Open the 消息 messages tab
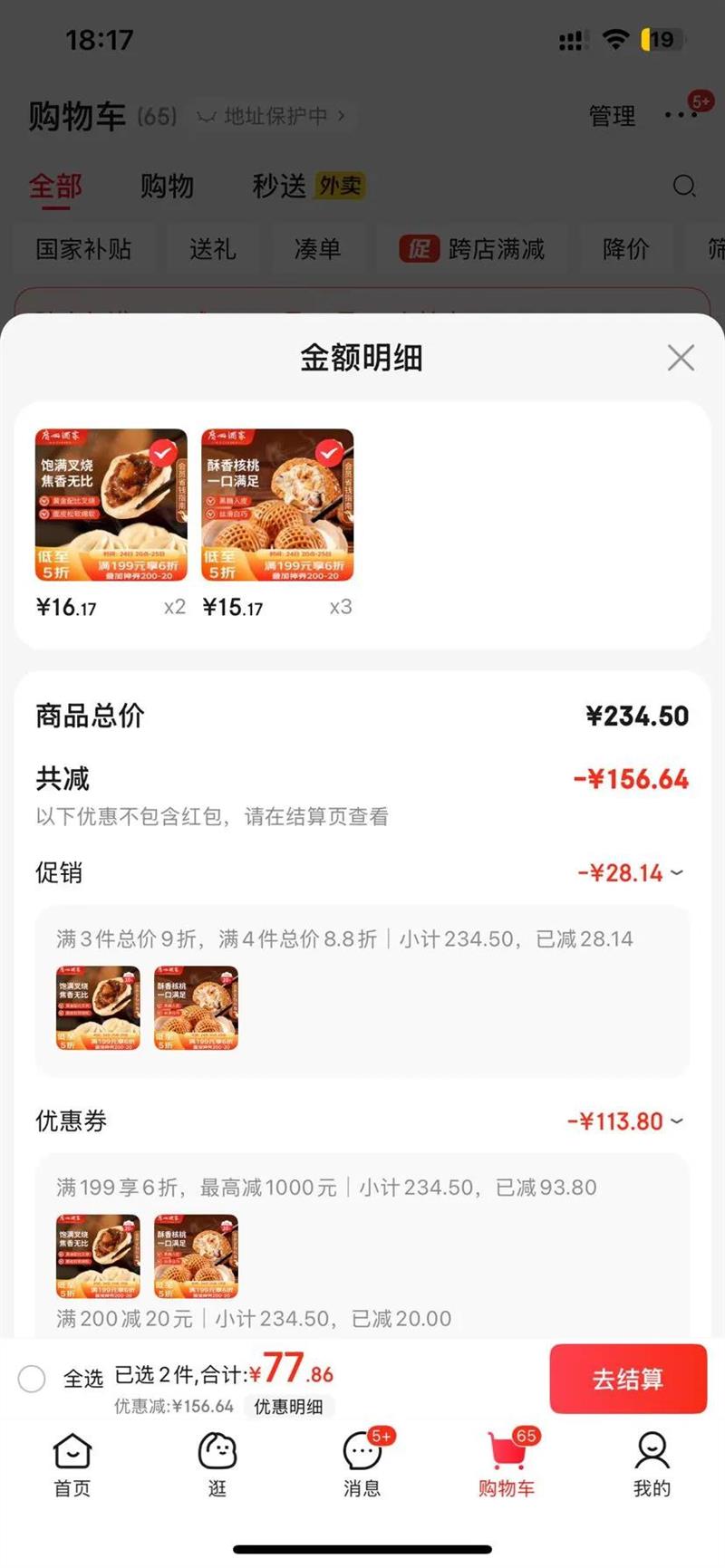The width and height of the screenshot is (725, 1568). click(362, 1464)
